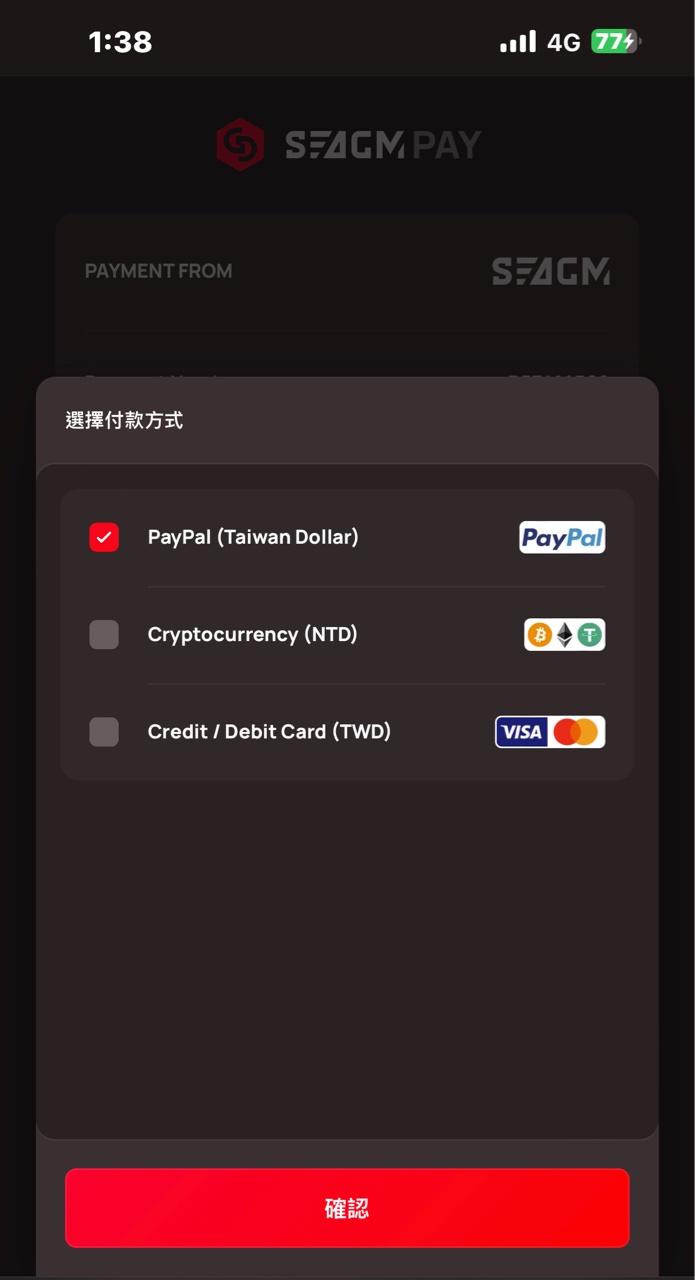Select the PayPal (Taiwan Dollar) checkbox
This screenshot has width=695, height=1280.
click(104, 538)
